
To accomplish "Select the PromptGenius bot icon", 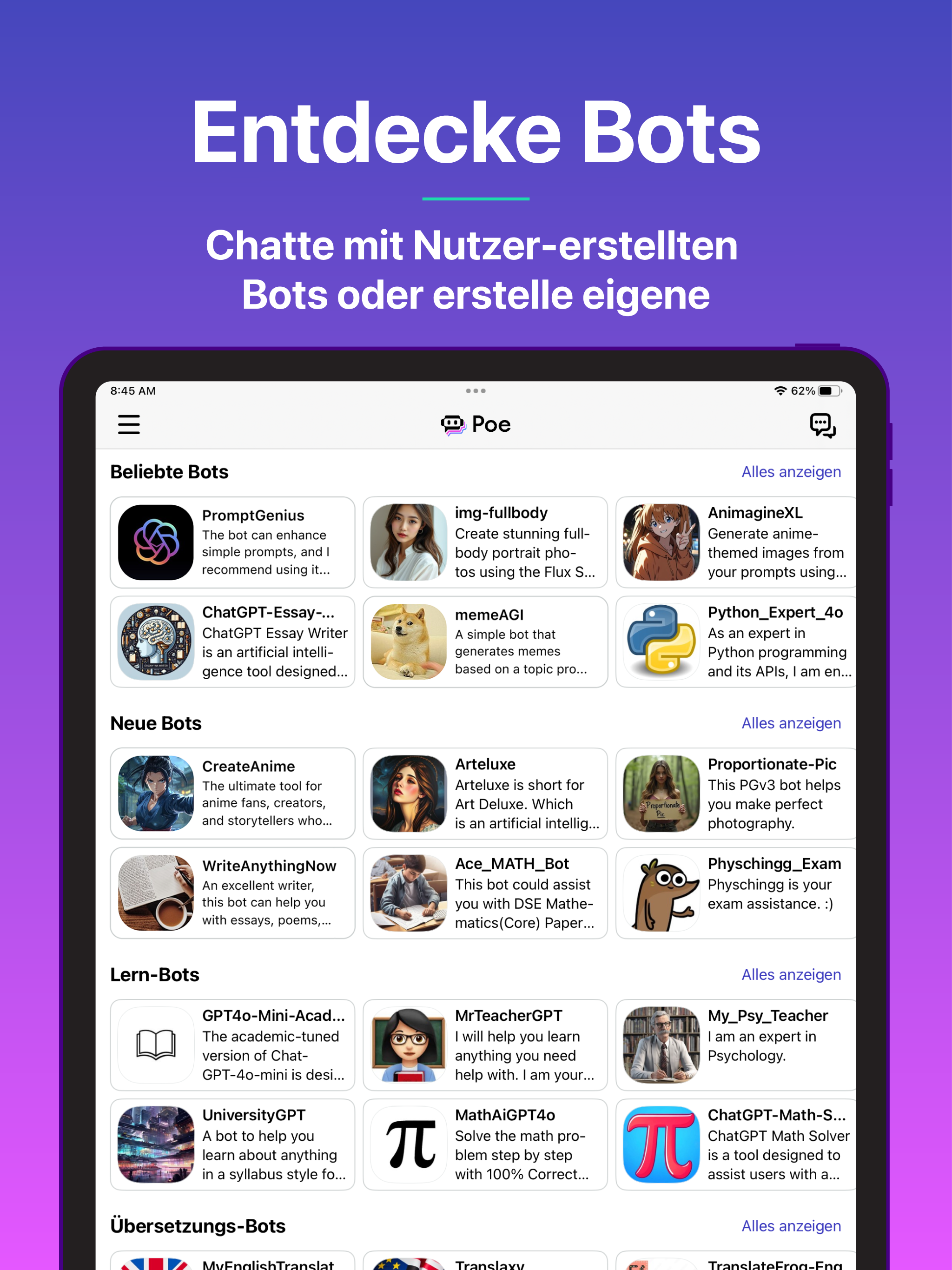I will coord(155,542).
